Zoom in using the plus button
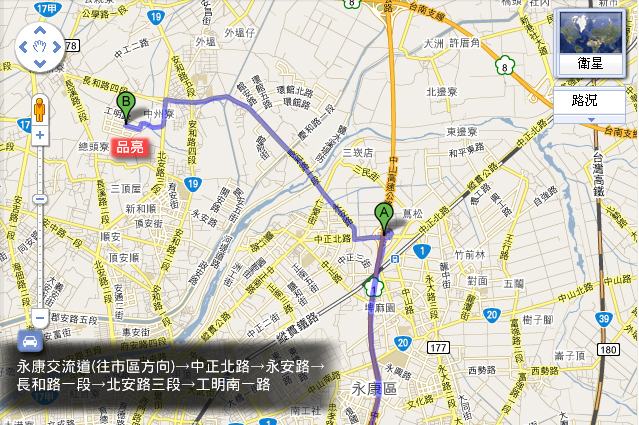The width and height of the screenshot is (639, 425). point(39,134)
